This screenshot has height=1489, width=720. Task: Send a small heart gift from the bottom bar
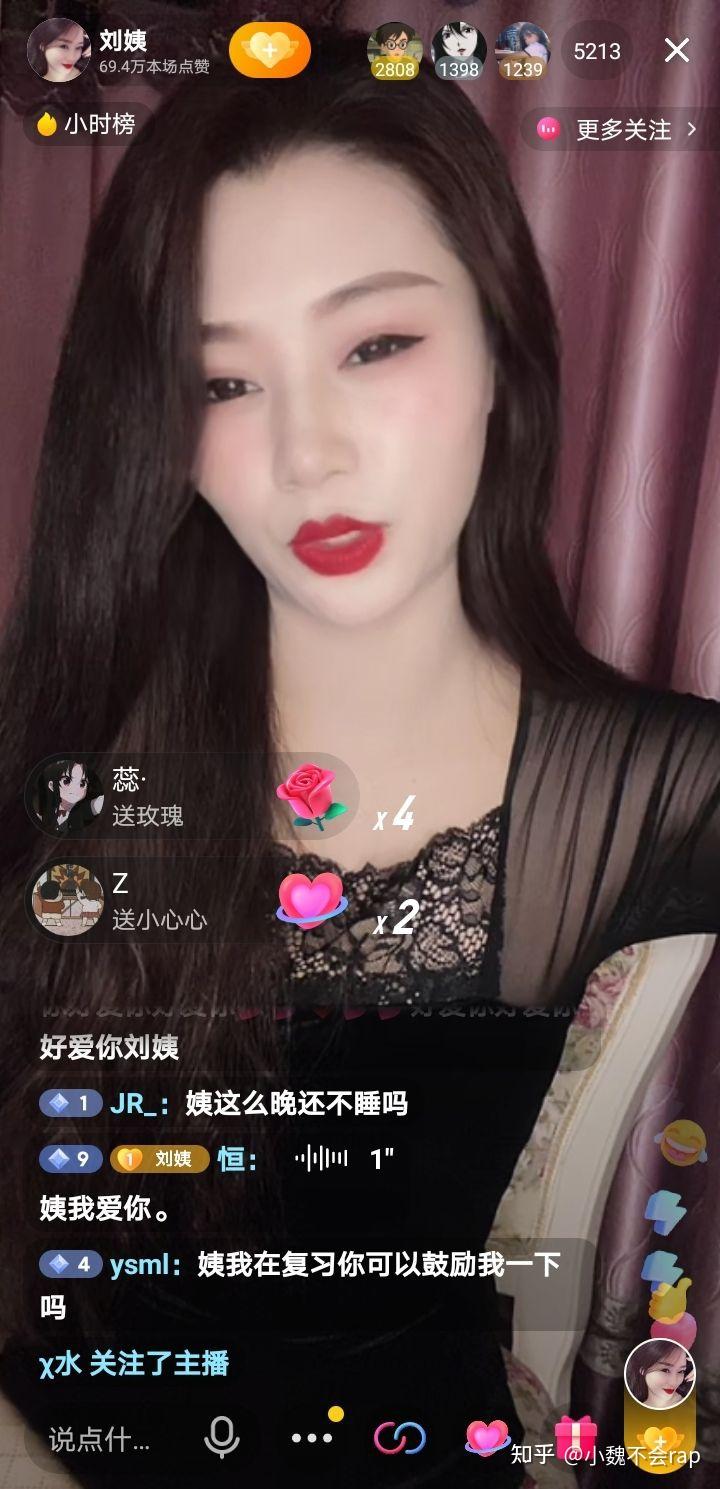487,1438
